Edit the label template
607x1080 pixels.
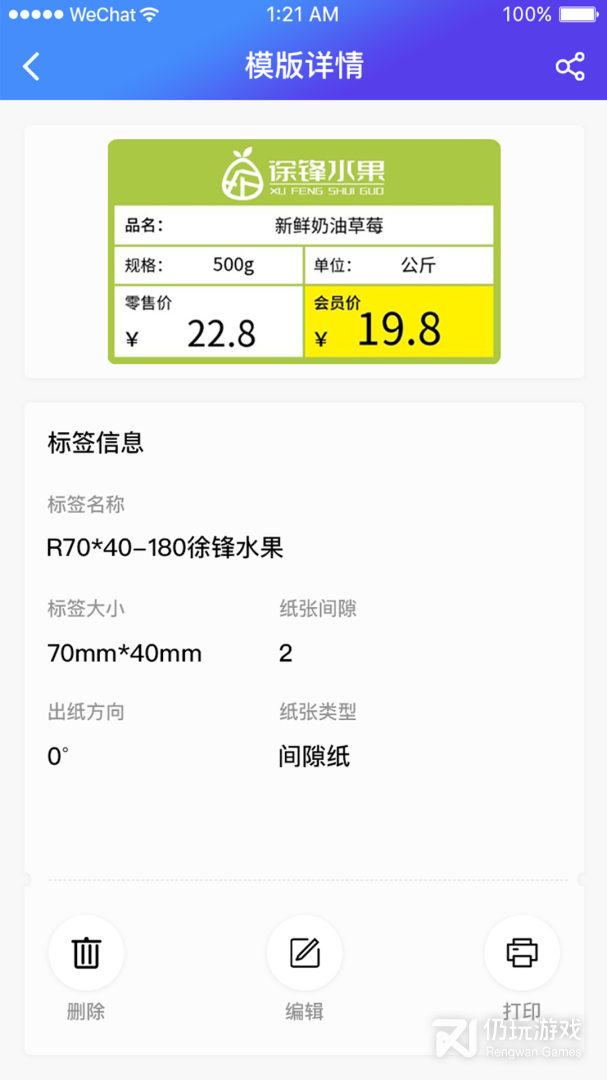[x=304, y=953]
